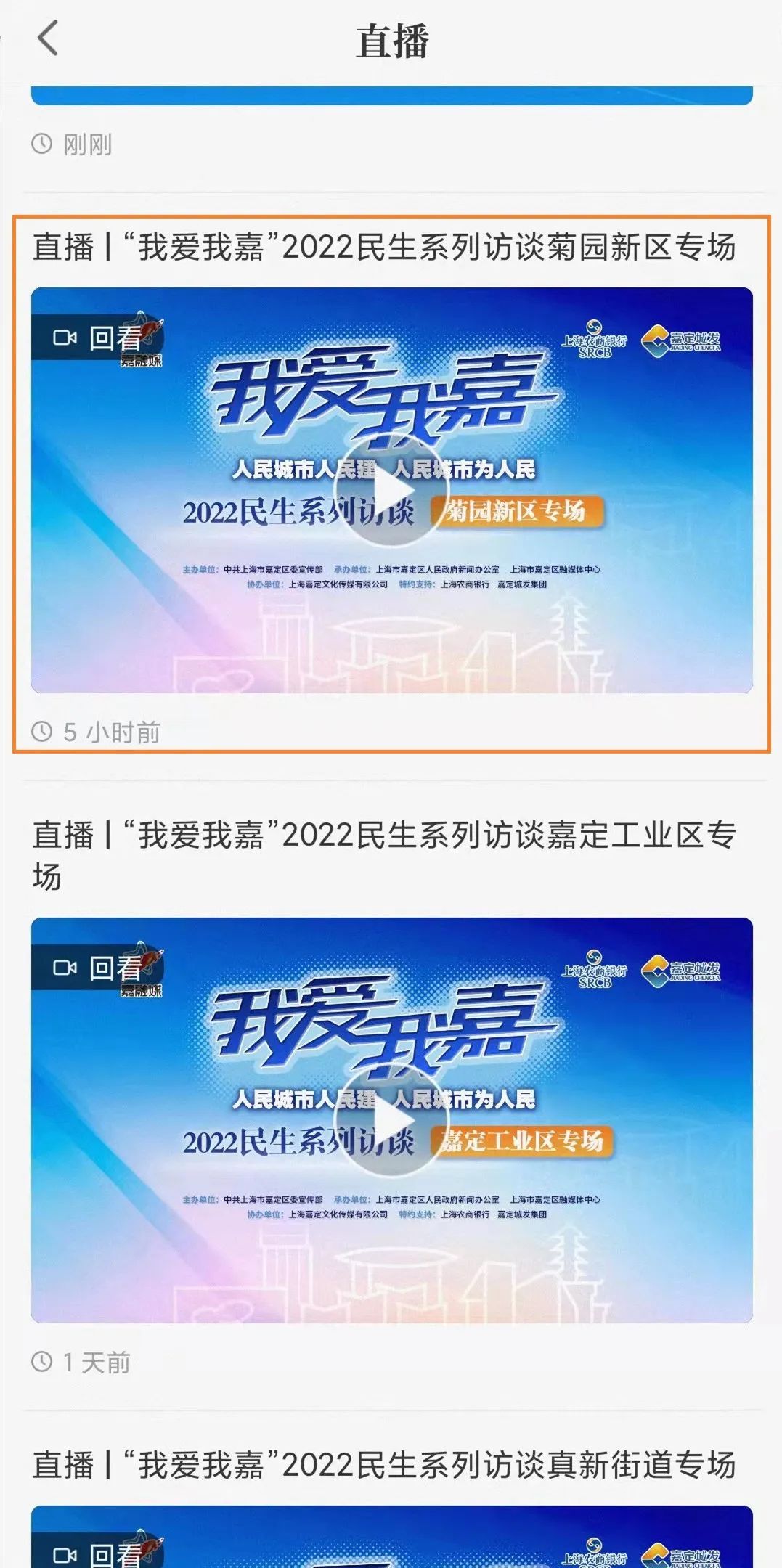This screenshot has width=782, height=1568.
Task: Go back from the 直播 page
Action: pyautogui.click(x=48, y=38)
